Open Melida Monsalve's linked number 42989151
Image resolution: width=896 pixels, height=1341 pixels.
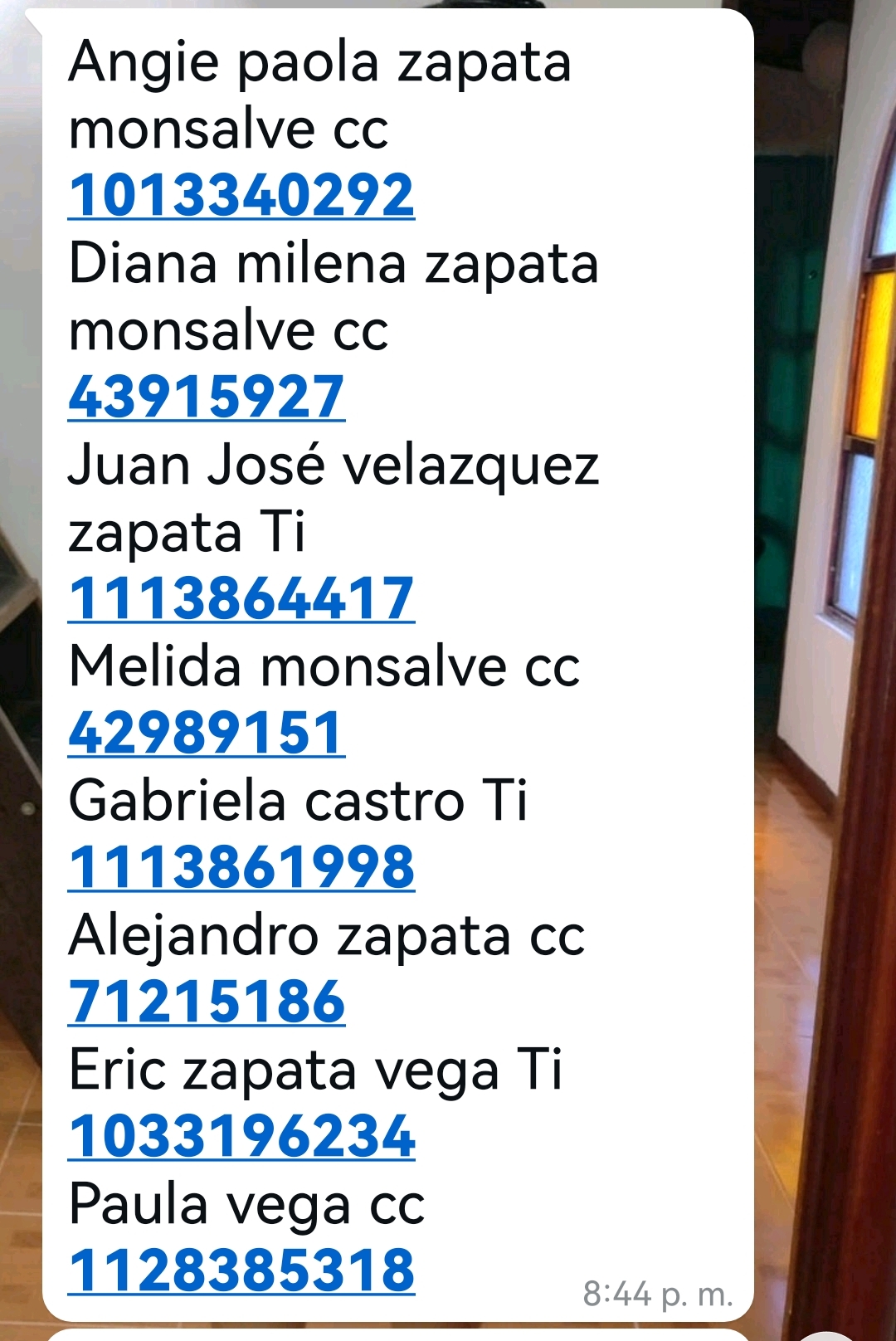coord(207,733)
